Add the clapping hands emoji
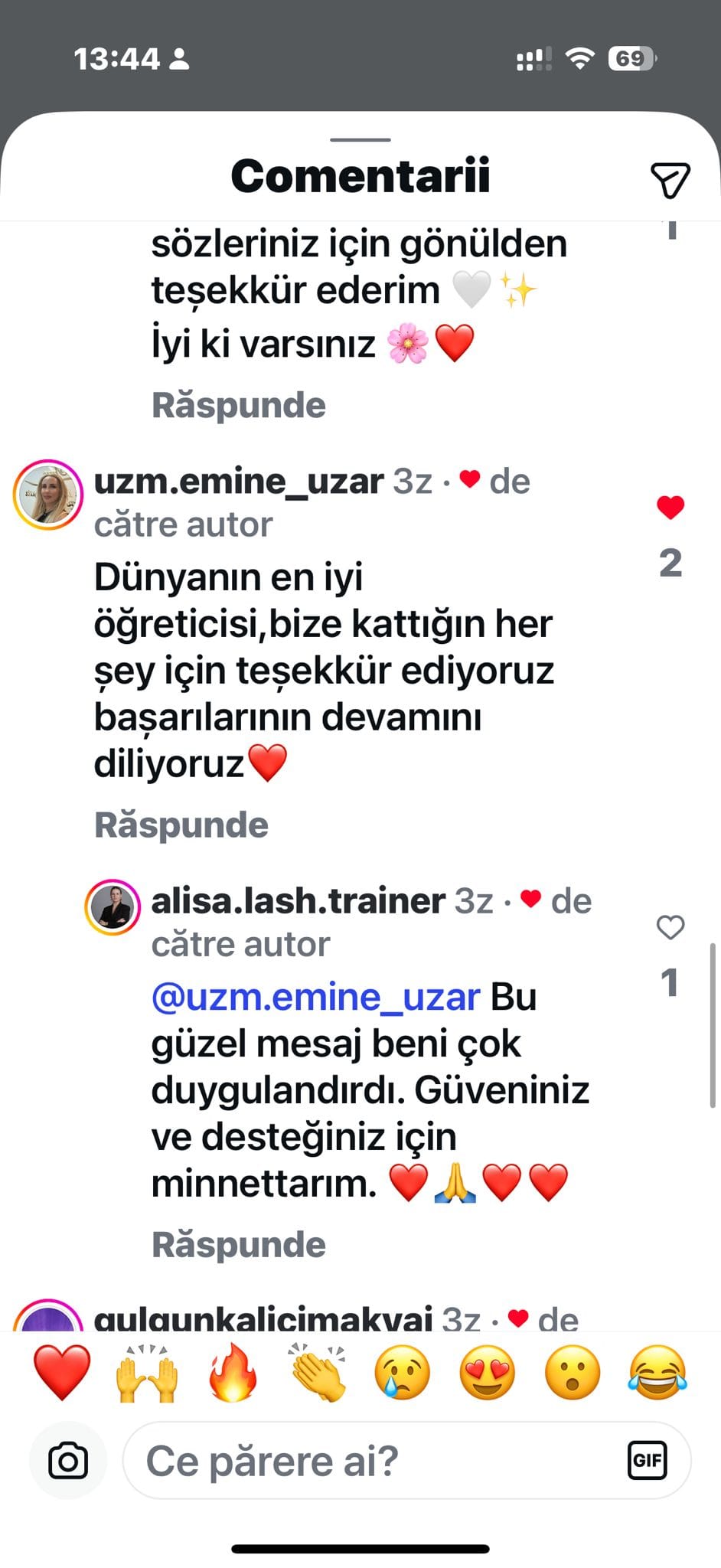The height and width of the screenshot is (1568, 721). 318,1373
